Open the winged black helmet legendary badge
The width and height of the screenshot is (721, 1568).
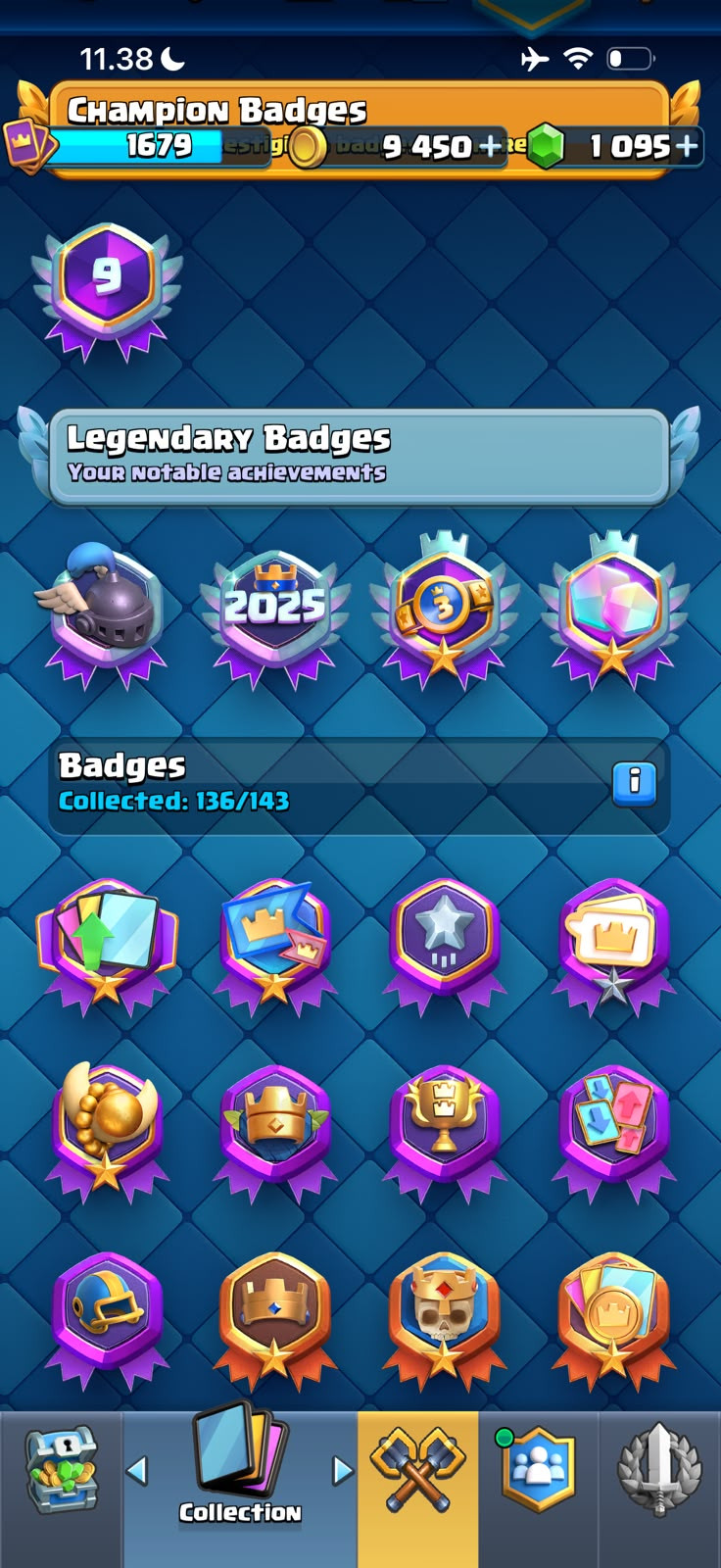click(x=107, y=612)
